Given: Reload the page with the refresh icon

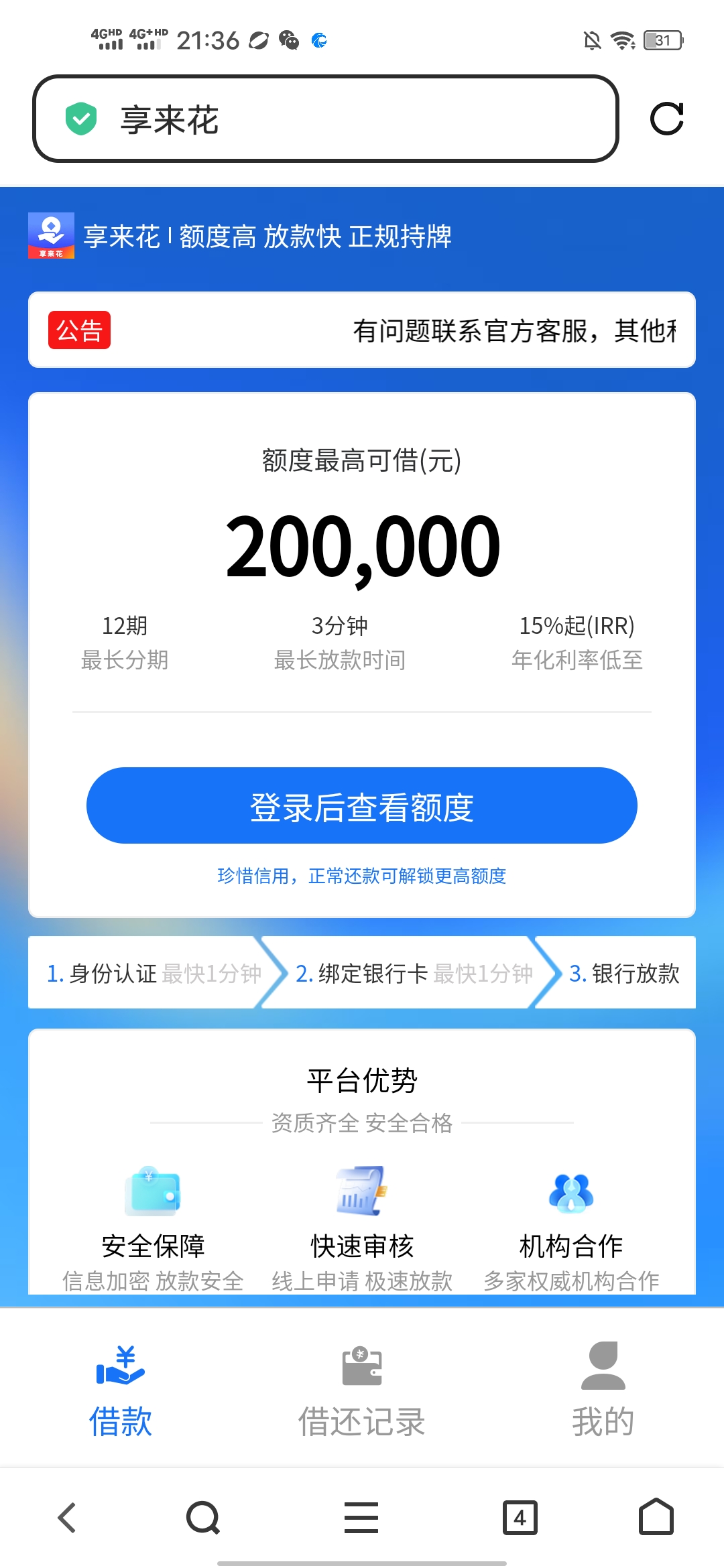Looking at the screenshot, I should tap(666, 119).
